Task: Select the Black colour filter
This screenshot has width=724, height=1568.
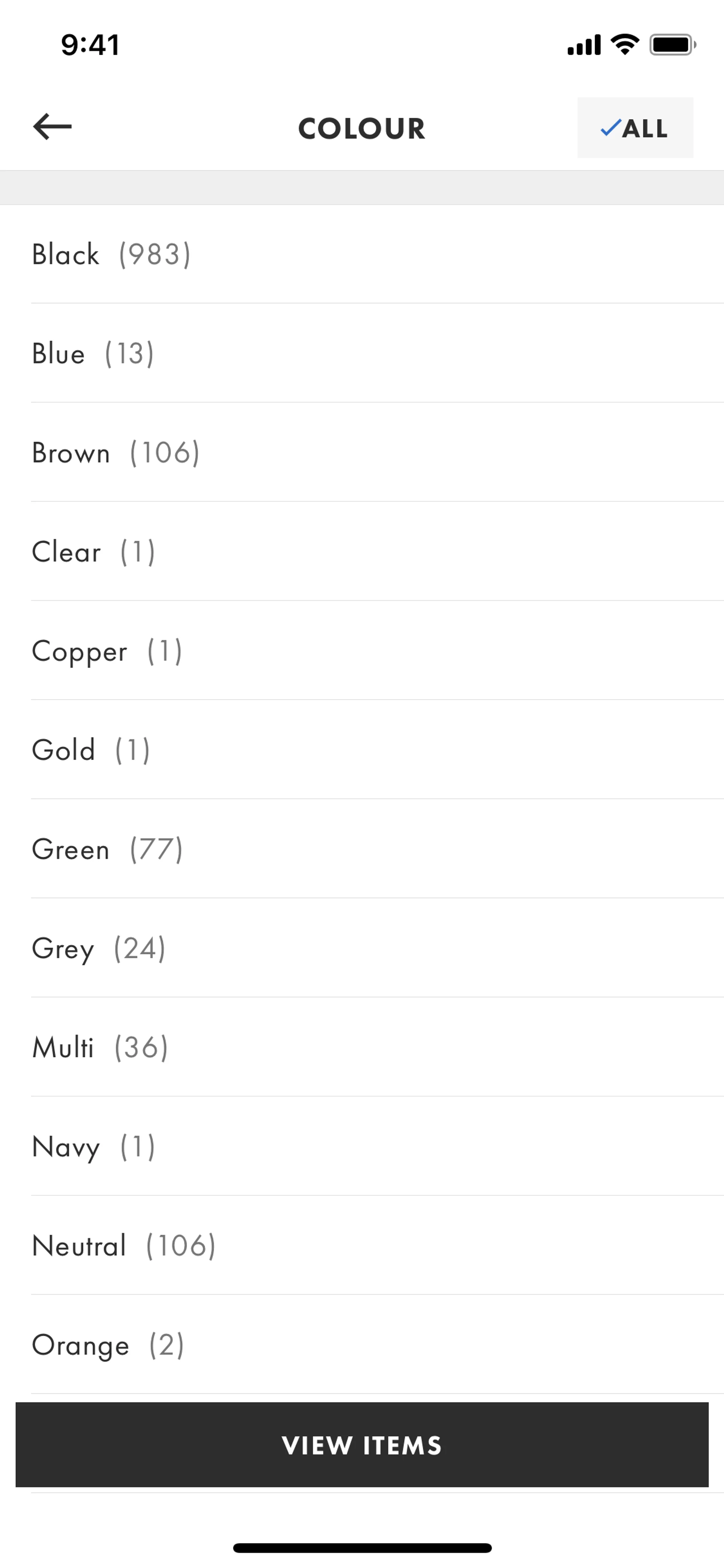Action: pos(111,255)
